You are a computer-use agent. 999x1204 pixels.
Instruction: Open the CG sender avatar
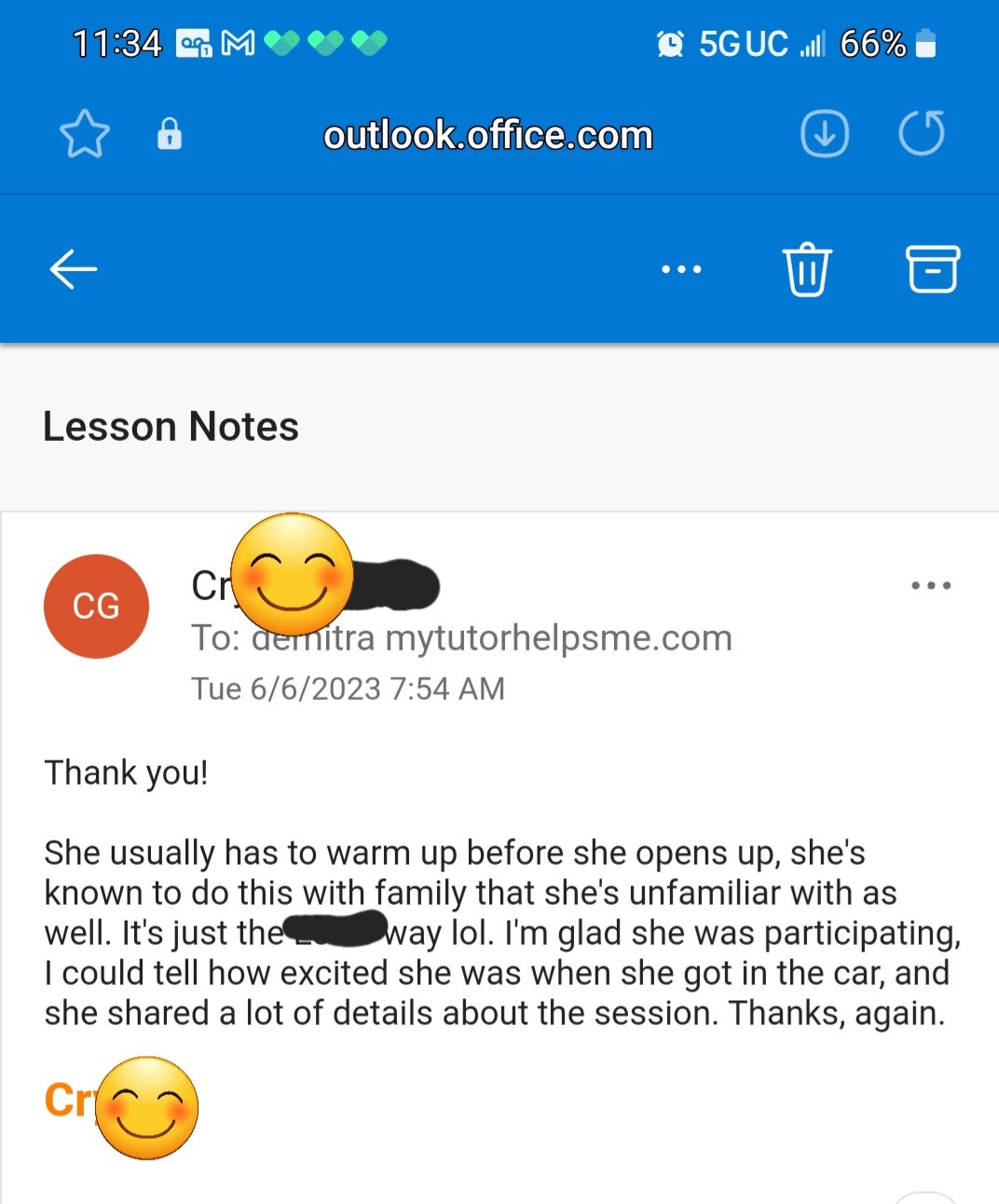click(x=96, y=607)
